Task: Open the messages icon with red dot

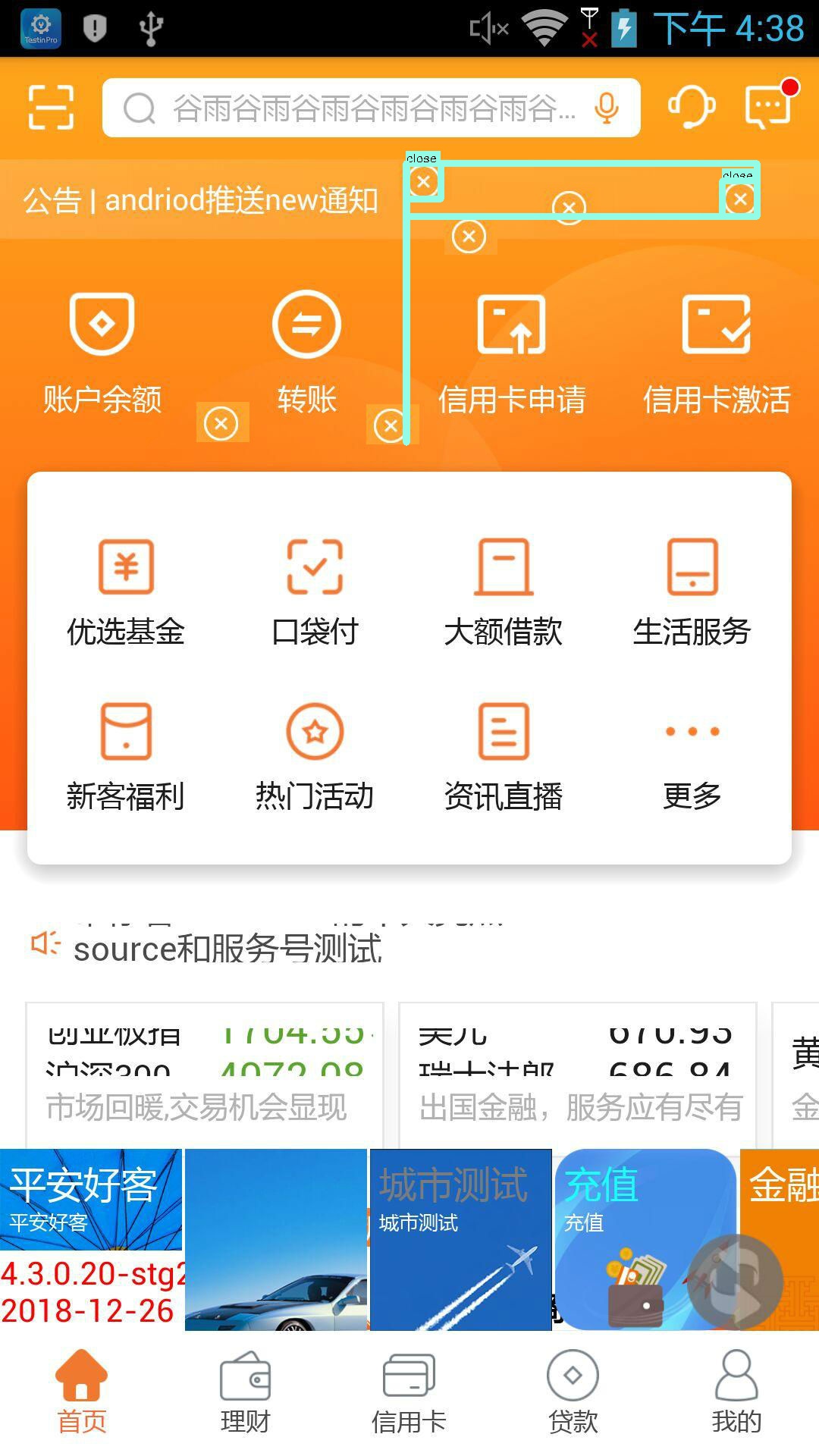Action: [770, 105]
